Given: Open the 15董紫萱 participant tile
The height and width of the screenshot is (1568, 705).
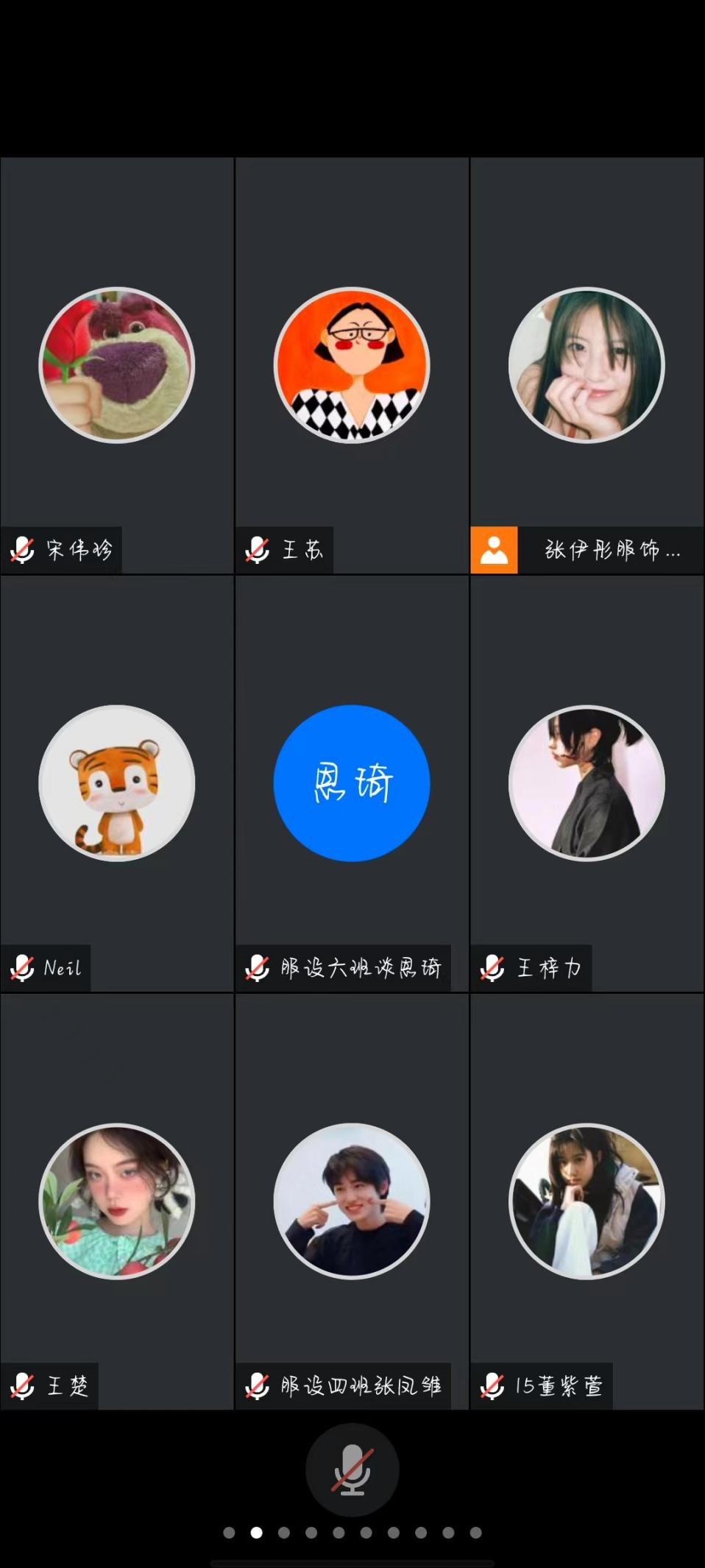Looking at the screenshot, I should point(587,1201).
